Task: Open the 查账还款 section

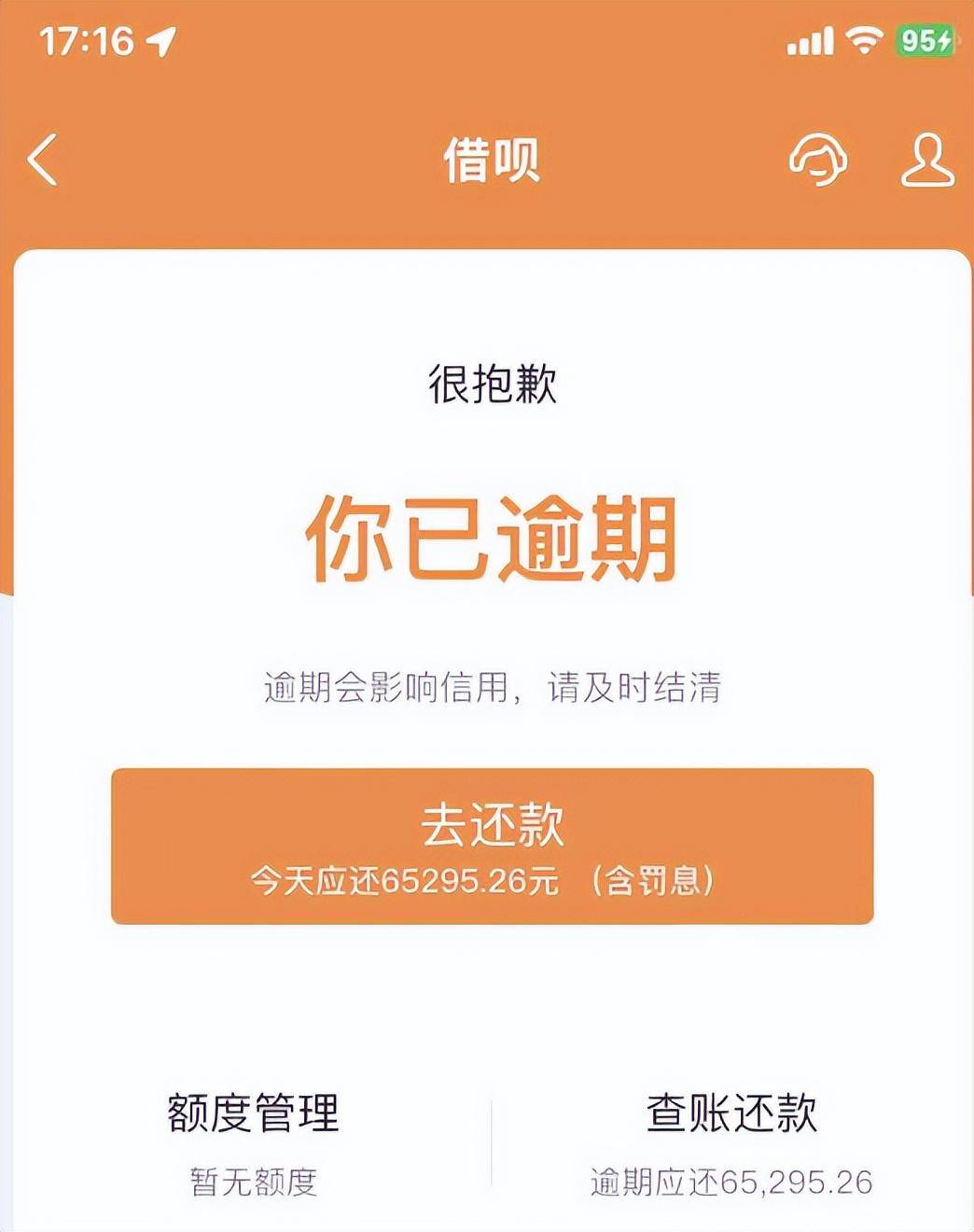Action: 732,1110
